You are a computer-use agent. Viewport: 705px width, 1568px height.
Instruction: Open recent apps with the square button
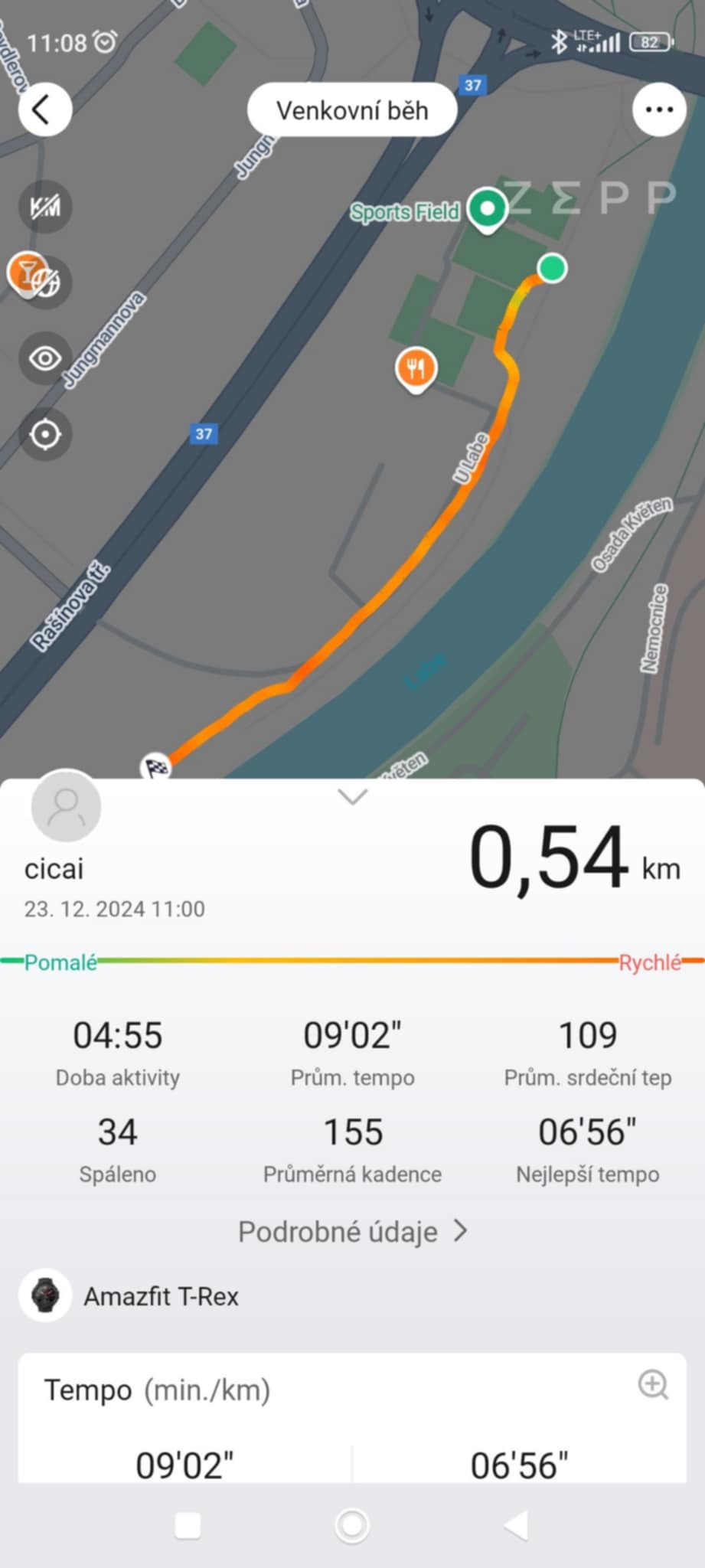click(188, 1525)
